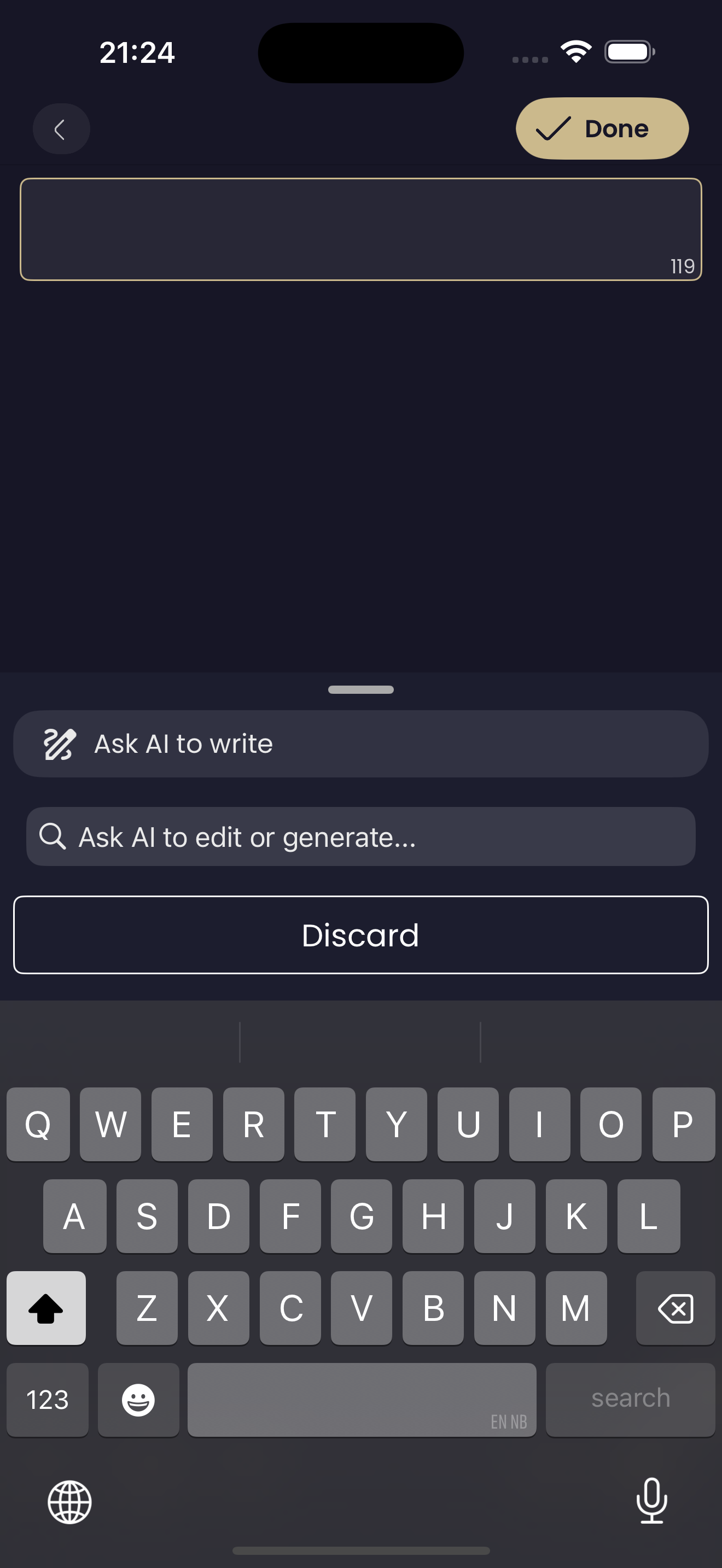Toggle the keyboard shift key
The width and height of the screenshot is (722, 1568).
[46, 1307]
